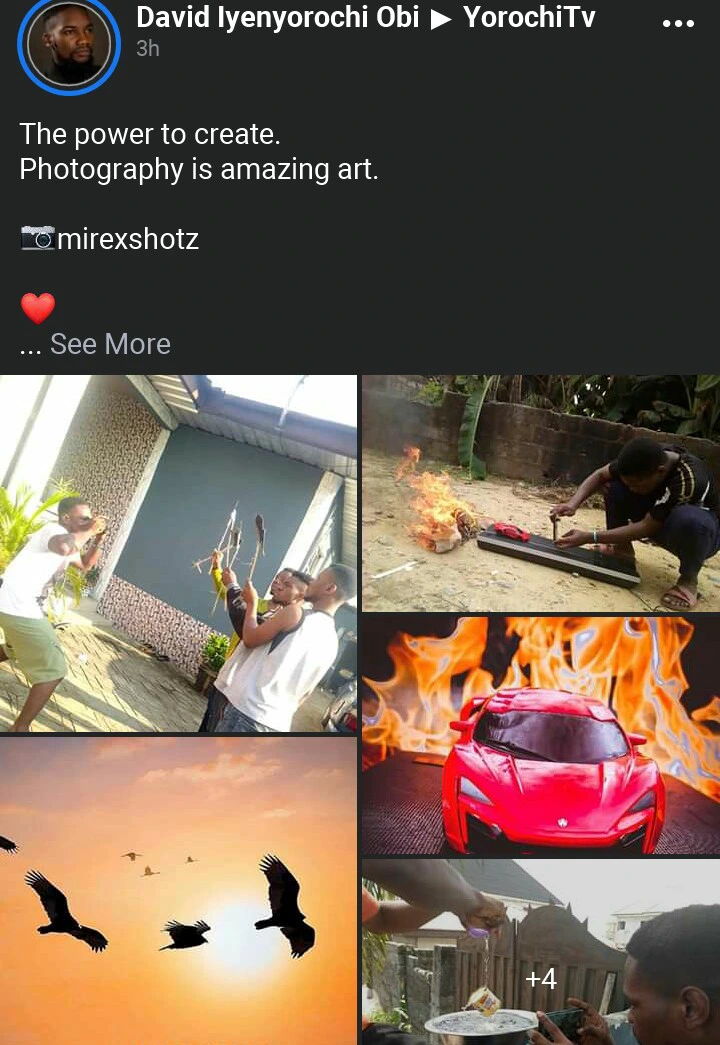Screen dimensions: 720x1045
Task: Open the +4 more photos tile
Action: click(x=540, y=952)
